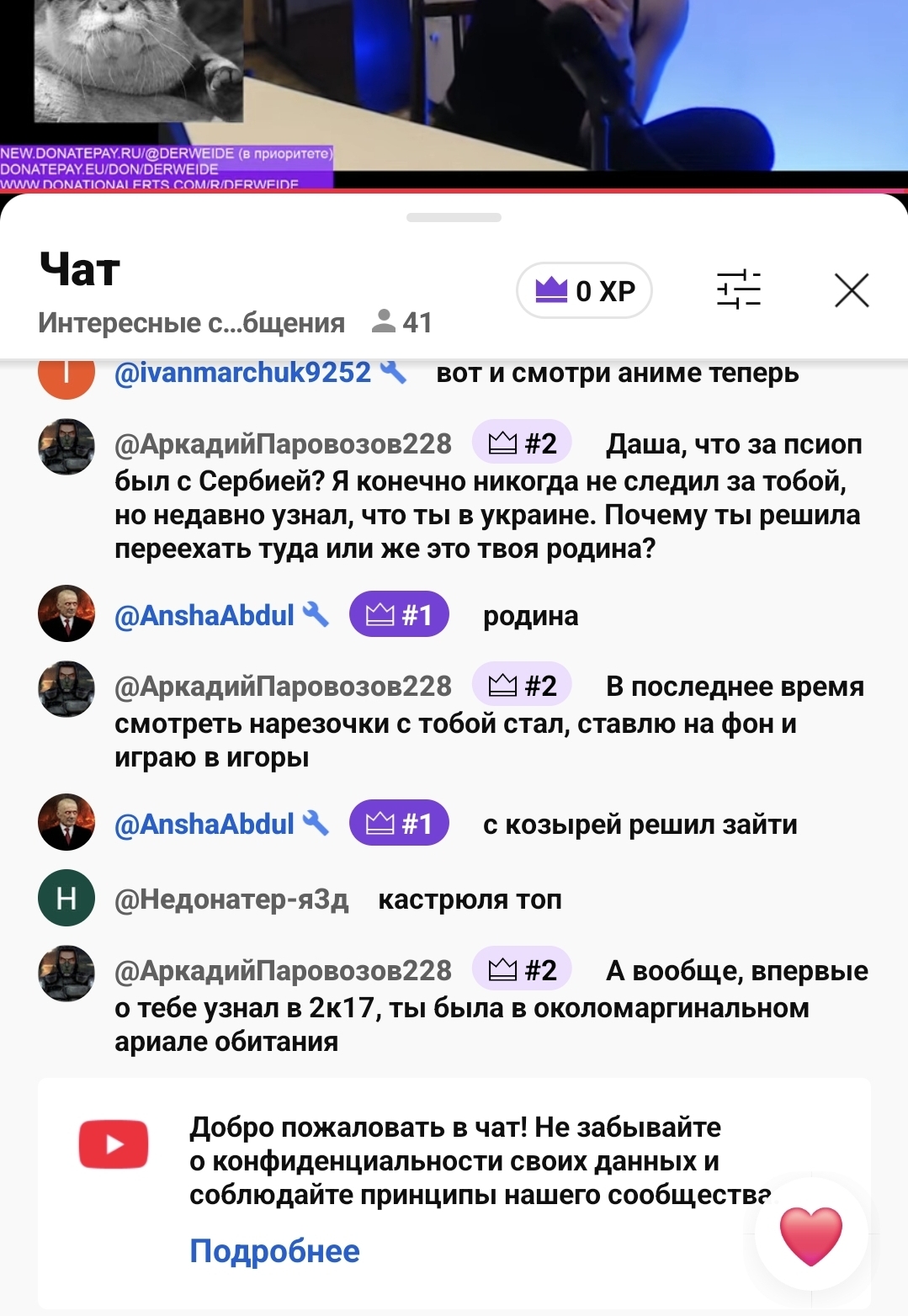Tap the 0 XP crown badge

point(584,291)
